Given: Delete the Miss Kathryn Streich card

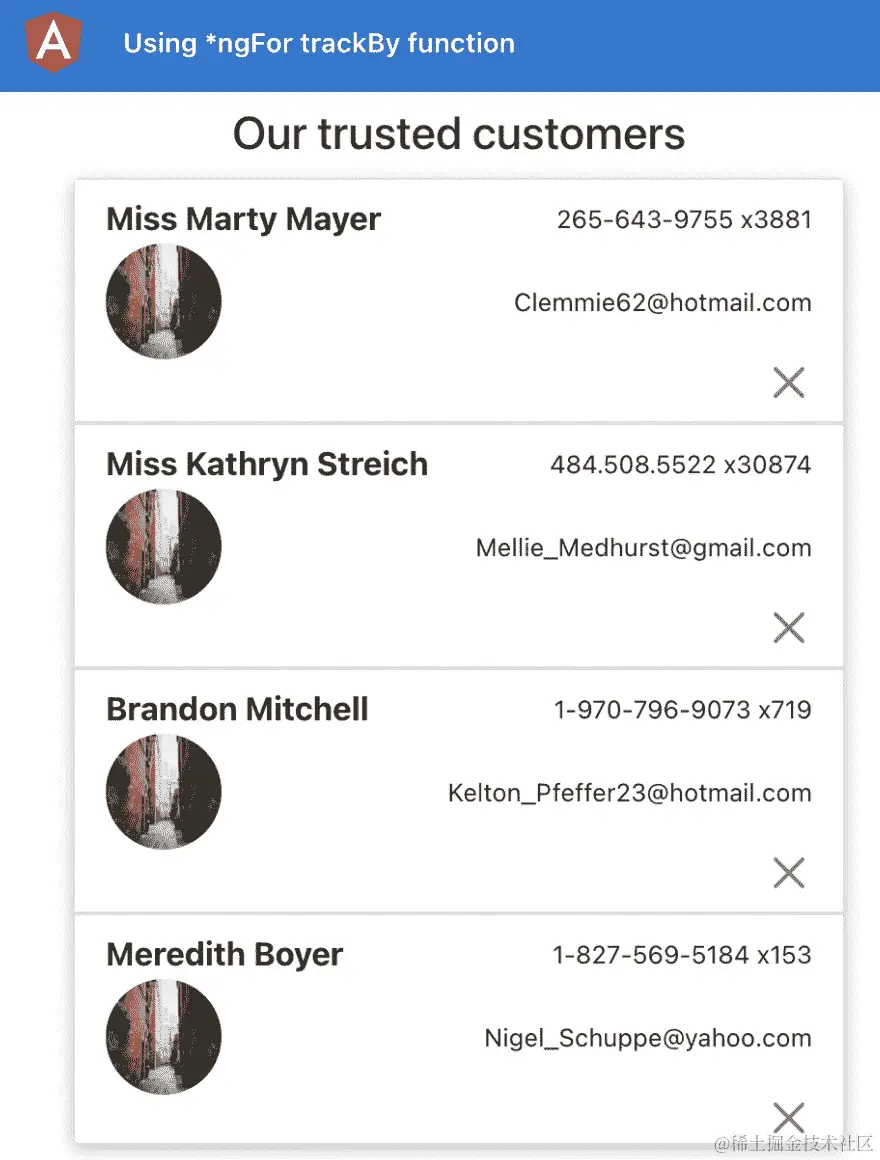Looking at the screenshot, I should pos(789,627).
